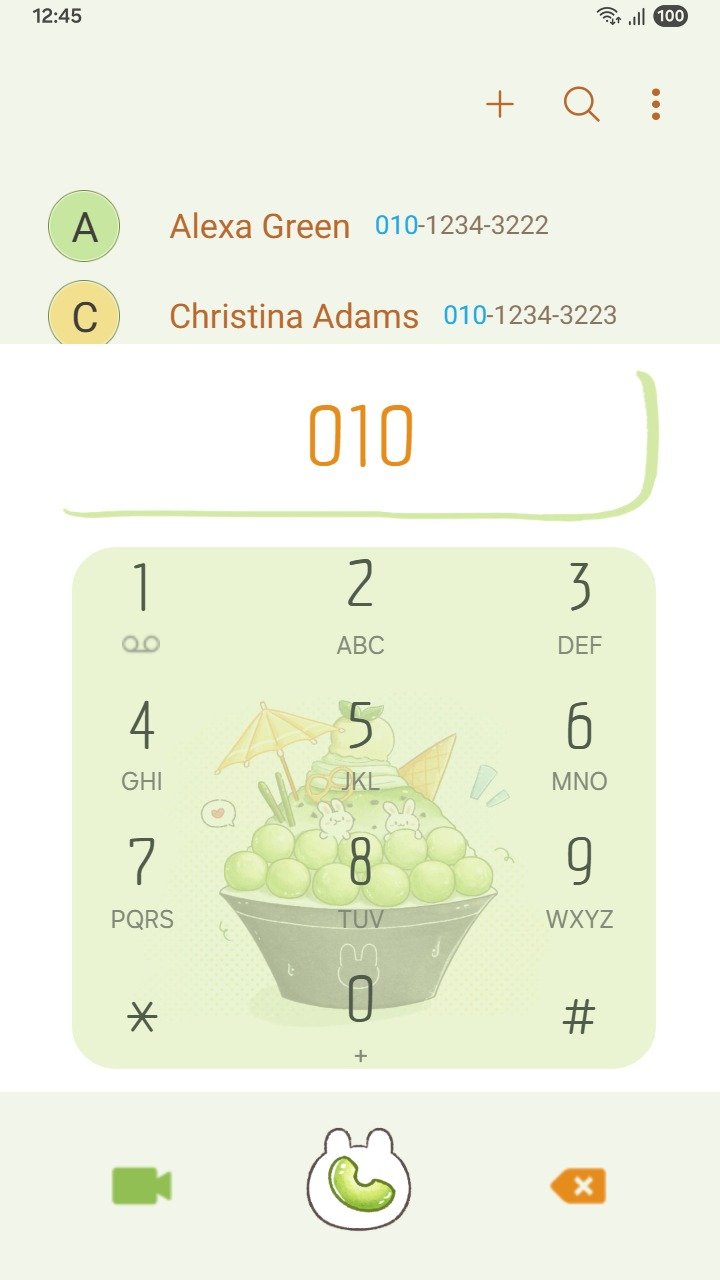The height and width of the screenshot is (1280, 720).
Task: Enter digit 3 DEF
Action: pyautogui.click(x=579, y=606)
